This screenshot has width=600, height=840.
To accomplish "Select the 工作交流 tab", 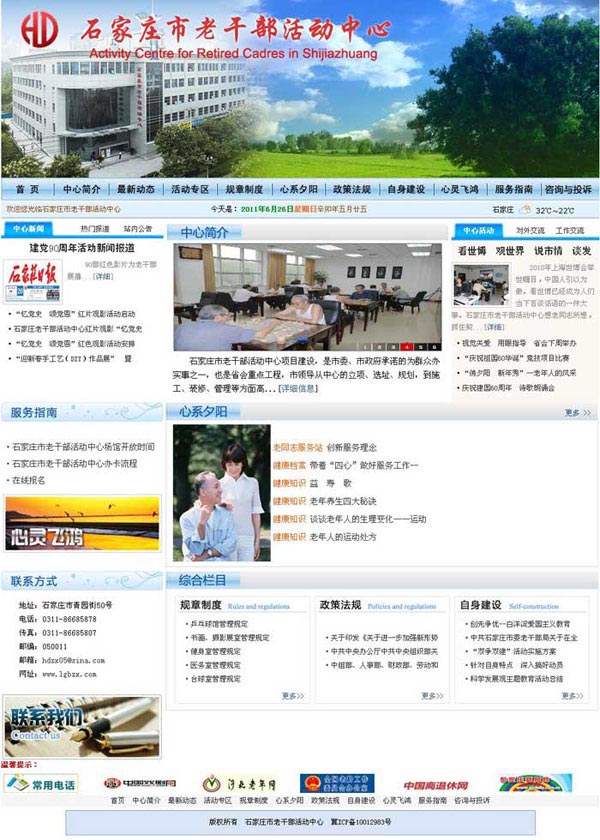I will coord(570,230).
